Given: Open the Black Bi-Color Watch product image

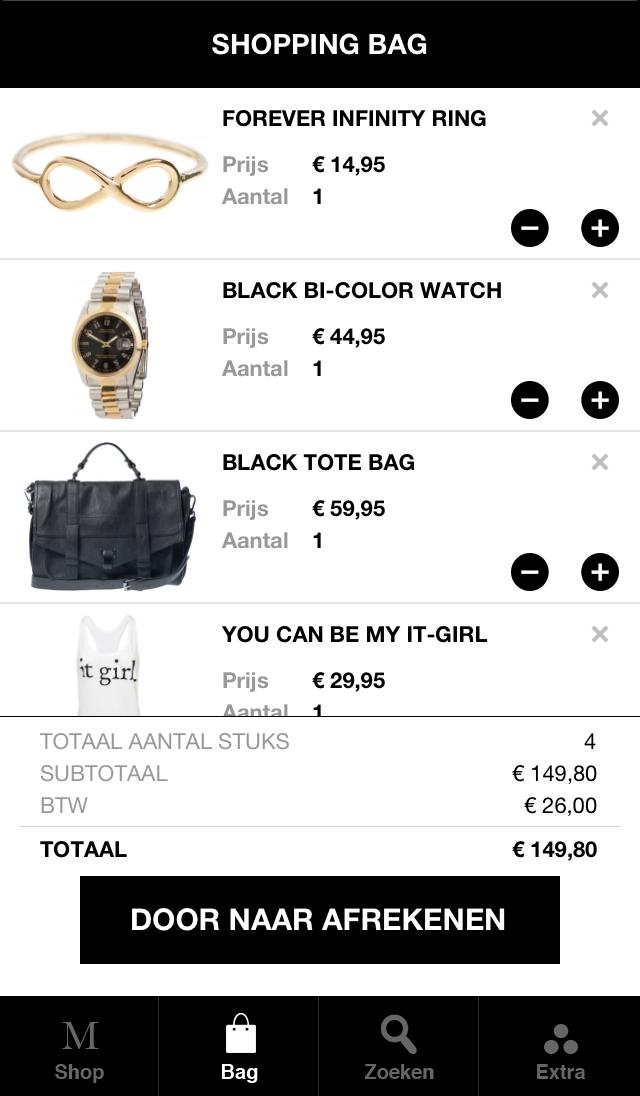Looking at the screenshot, I should pos(109,344).
